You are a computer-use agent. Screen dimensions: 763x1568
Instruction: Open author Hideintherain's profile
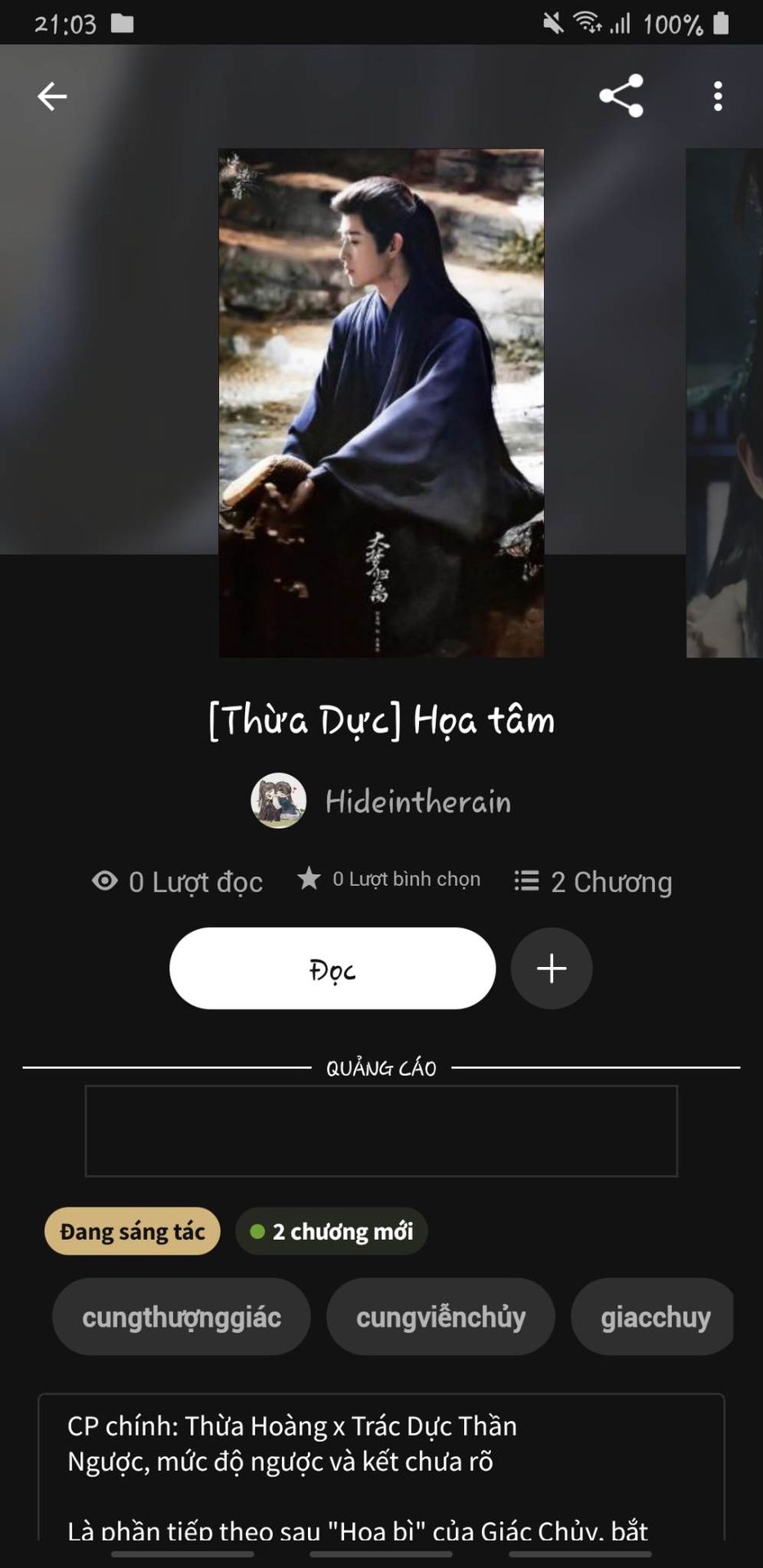pos(382,801)
